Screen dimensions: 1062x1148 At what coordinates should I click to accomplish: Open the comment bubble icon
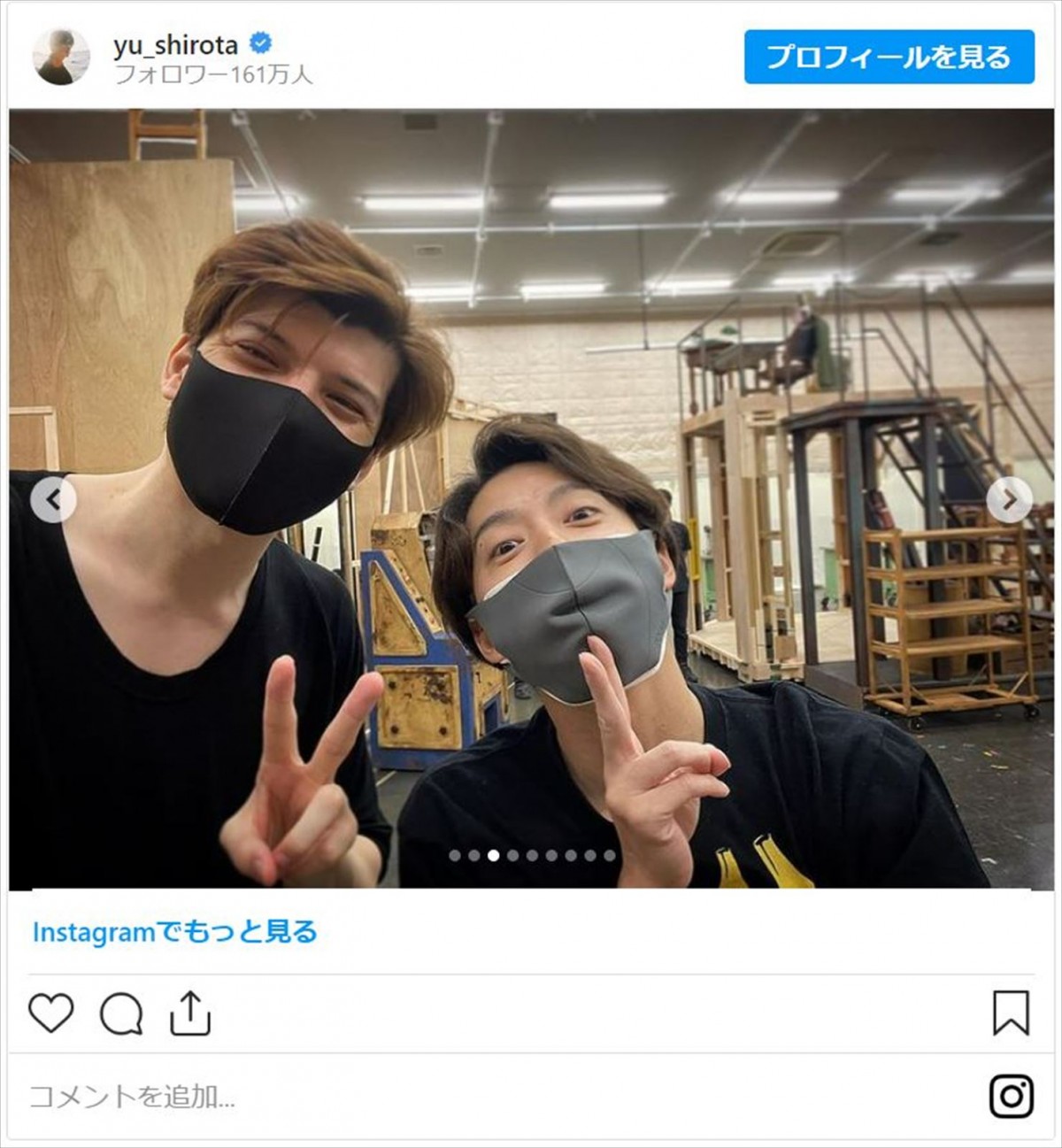pyautogui.click(x=121, y=1013)
